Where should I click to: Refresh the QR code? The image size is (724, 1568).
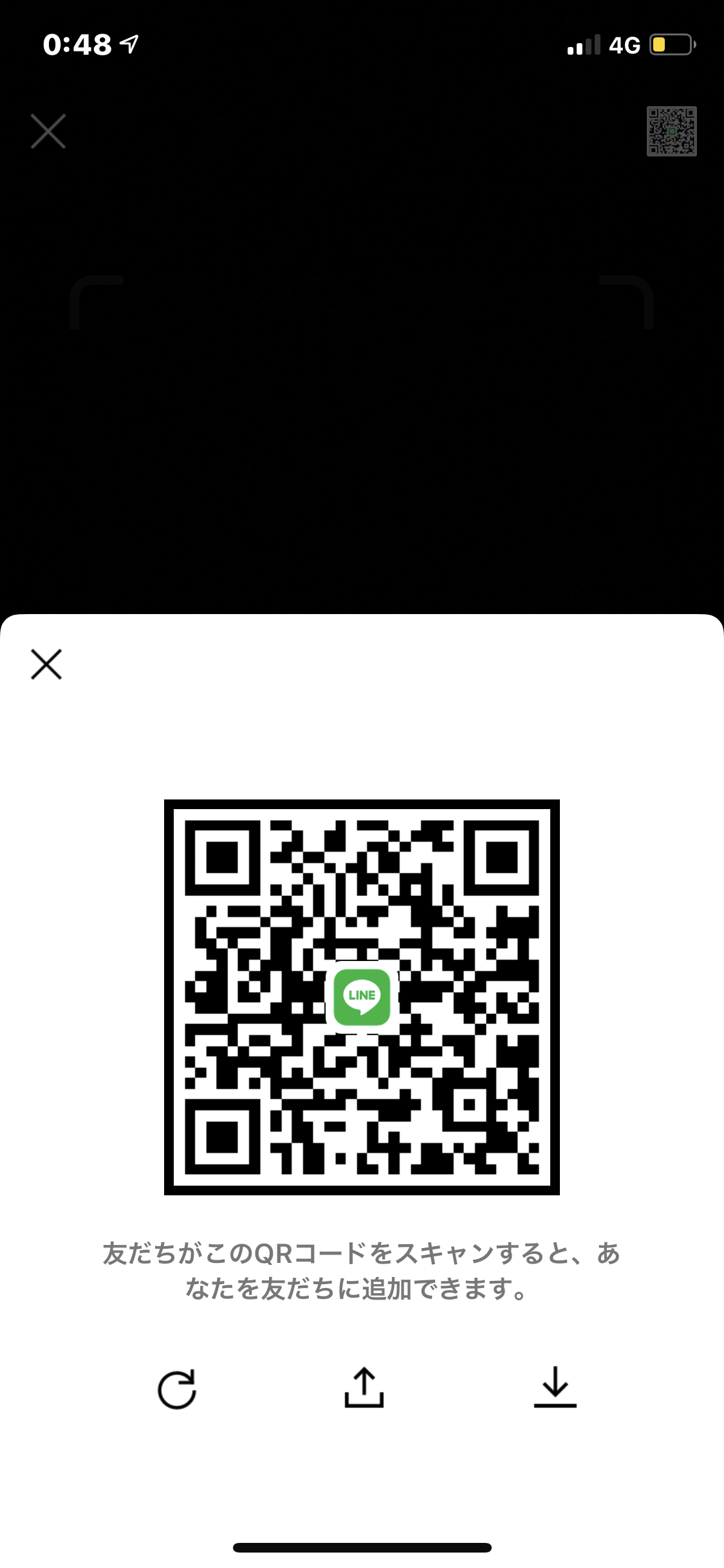pos(177,1389)
